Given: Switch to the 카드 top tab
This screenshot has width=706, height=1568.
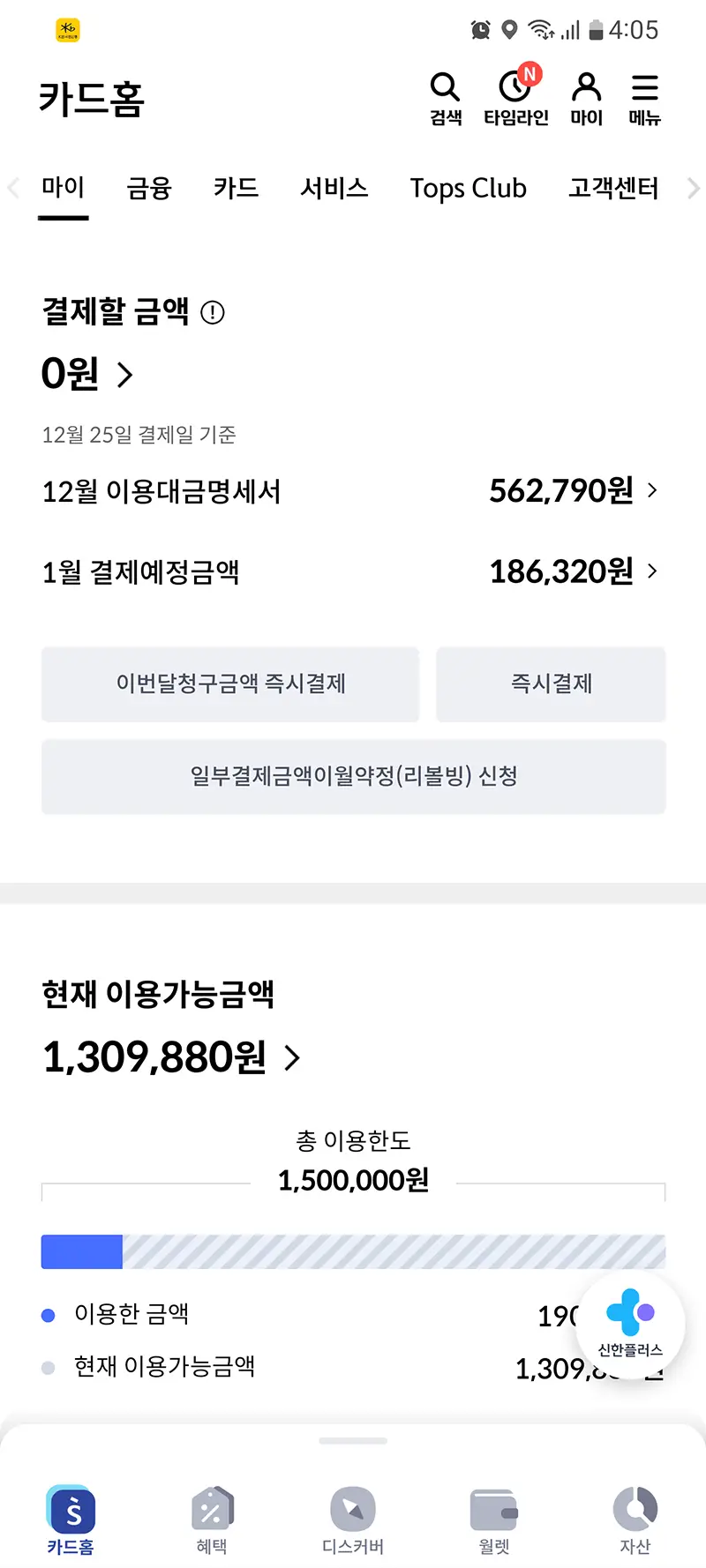Looking at the screenshot, I should 236,188.
